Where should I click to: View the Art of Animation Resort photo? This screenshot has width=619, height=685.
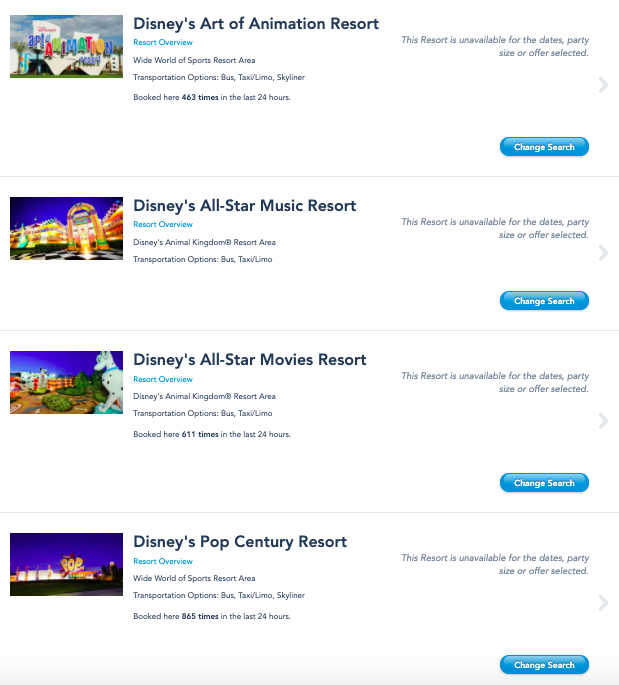coord(66,47)
